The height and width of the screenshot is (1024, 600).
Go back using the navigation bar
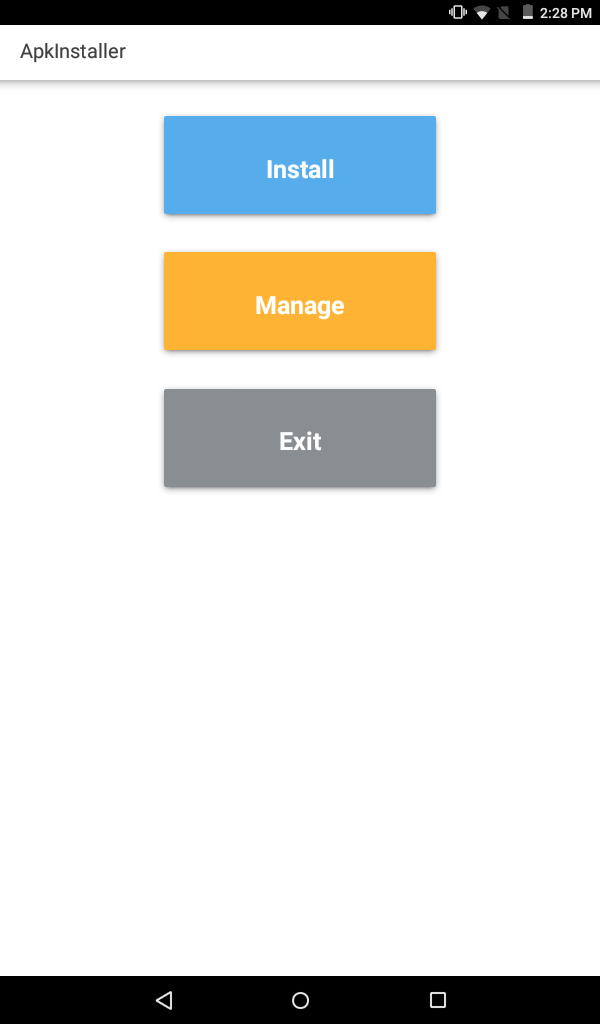[x=164, y=1000]
